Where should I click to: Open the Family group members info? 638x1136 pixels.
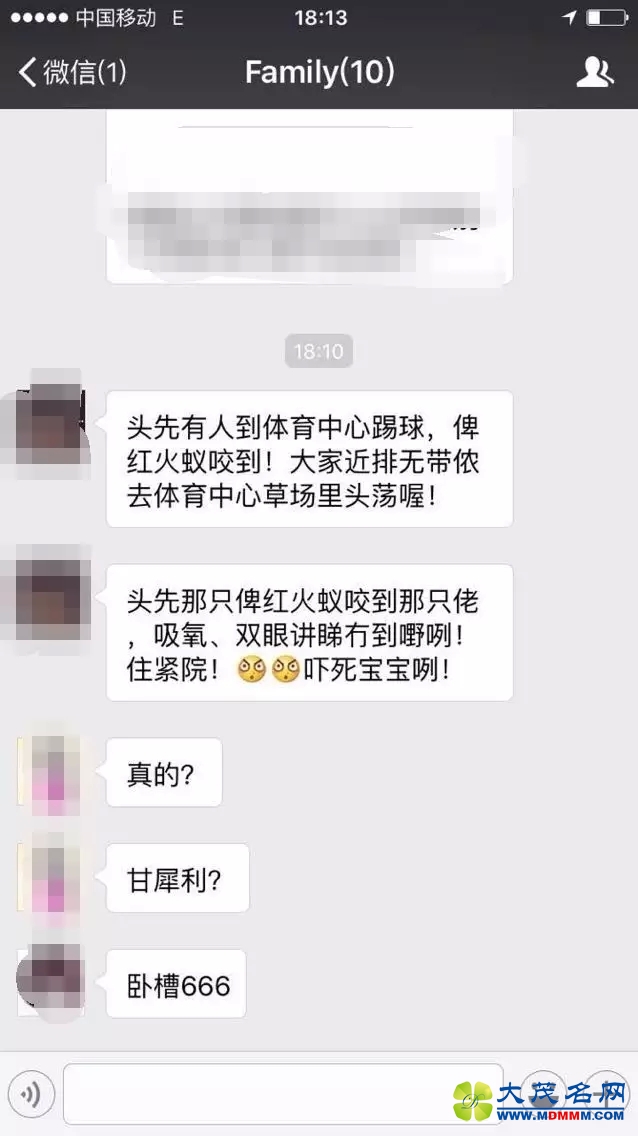pyautogui.click(x=595, y=72)
